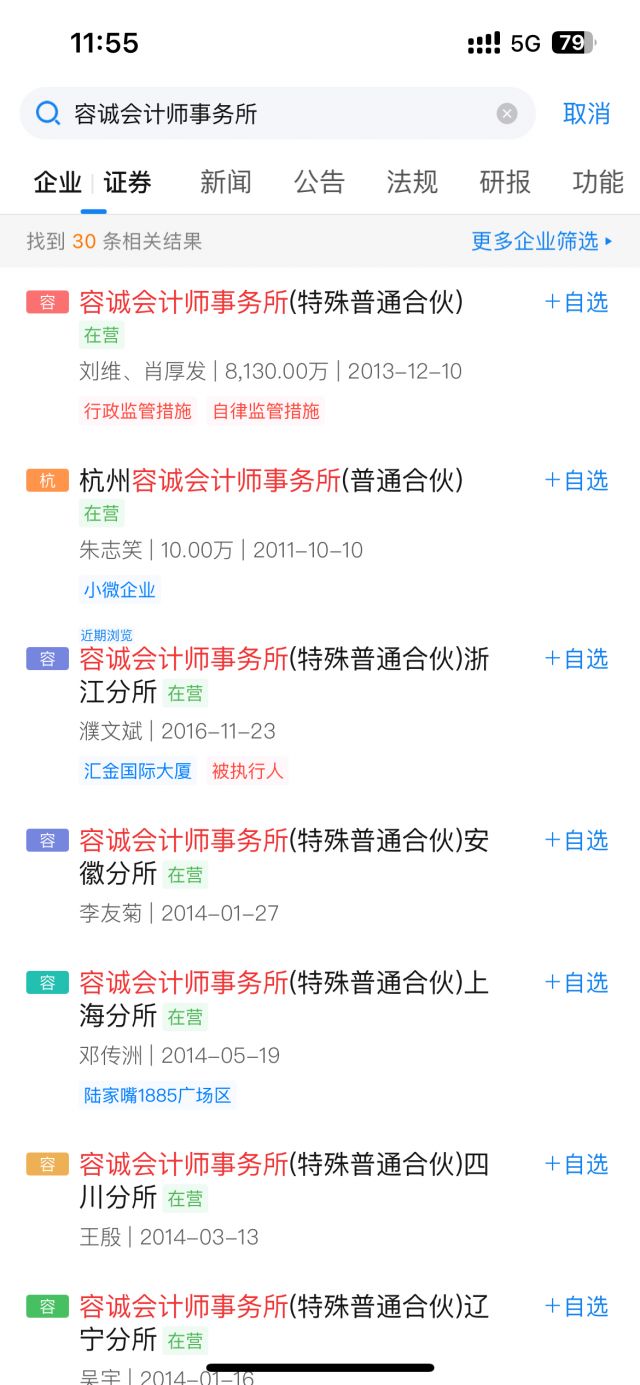This screenshot has height=1385, width=640.
Task: Add 上海分所 to 自选 watchlist
Action: [576, 983]
